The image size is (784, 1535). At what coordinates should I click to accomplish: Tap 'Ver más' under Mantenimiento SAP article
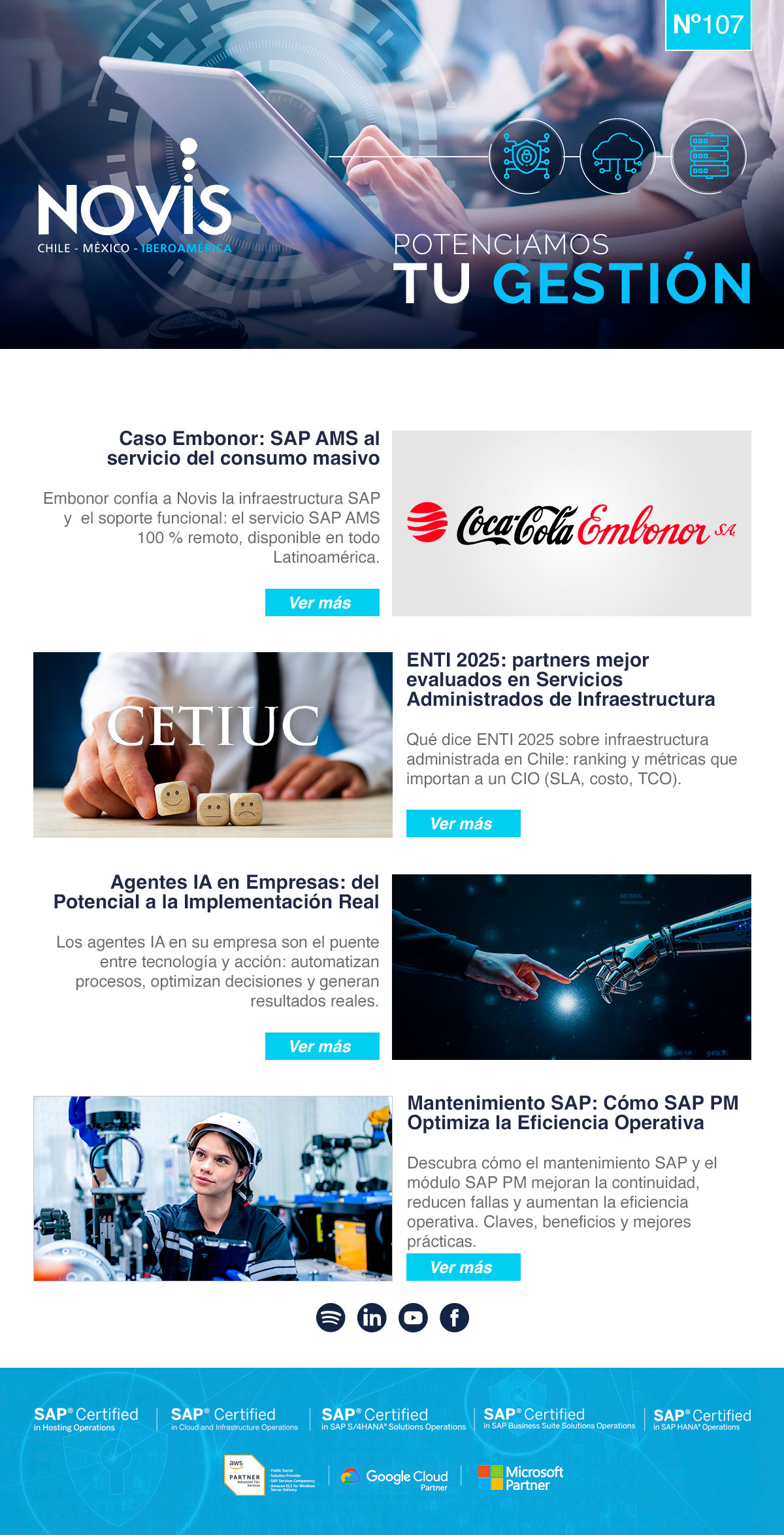(x=463, y=1267)
